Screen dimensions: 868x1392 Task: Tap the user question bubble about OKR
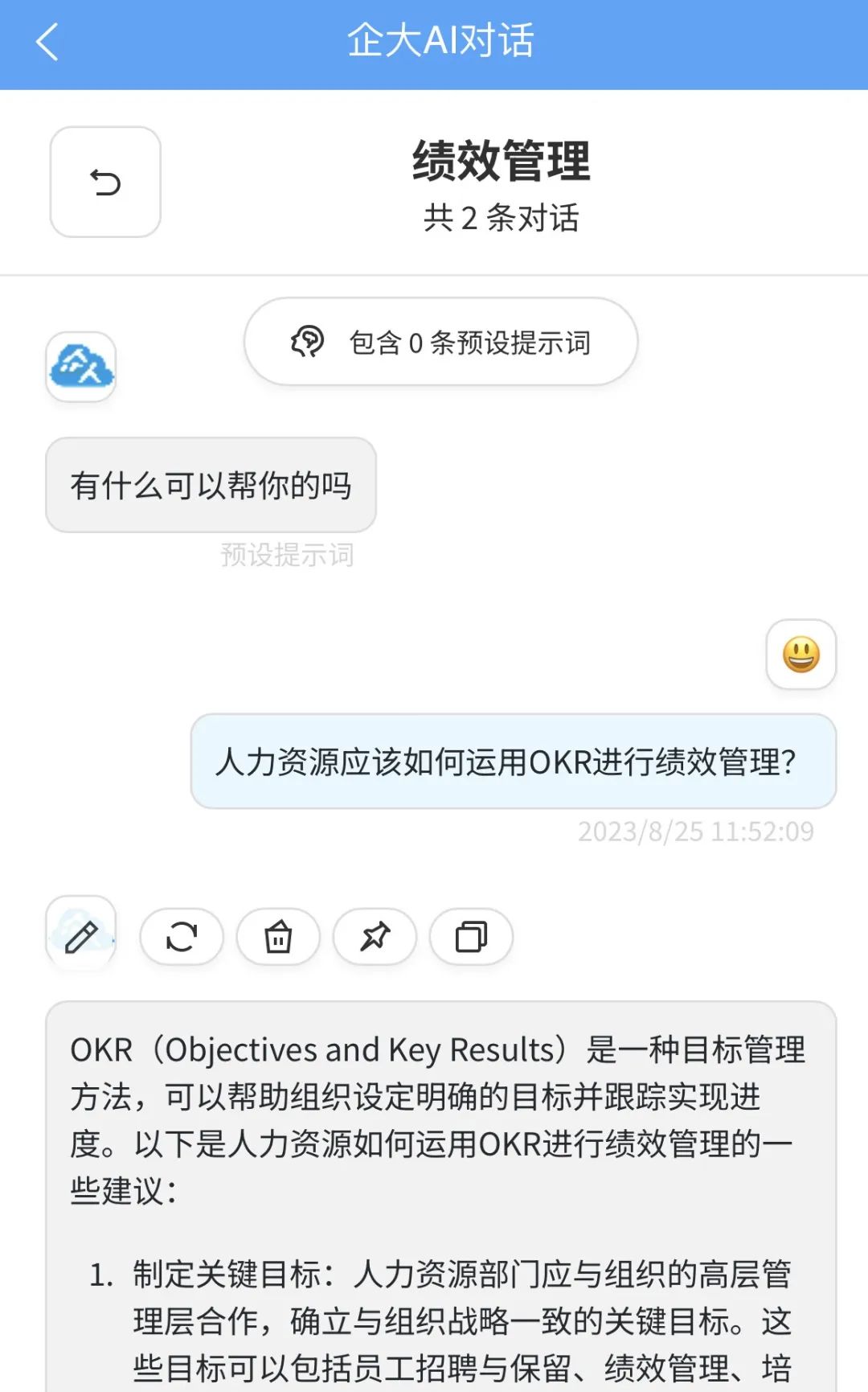[x=513, y=762]
